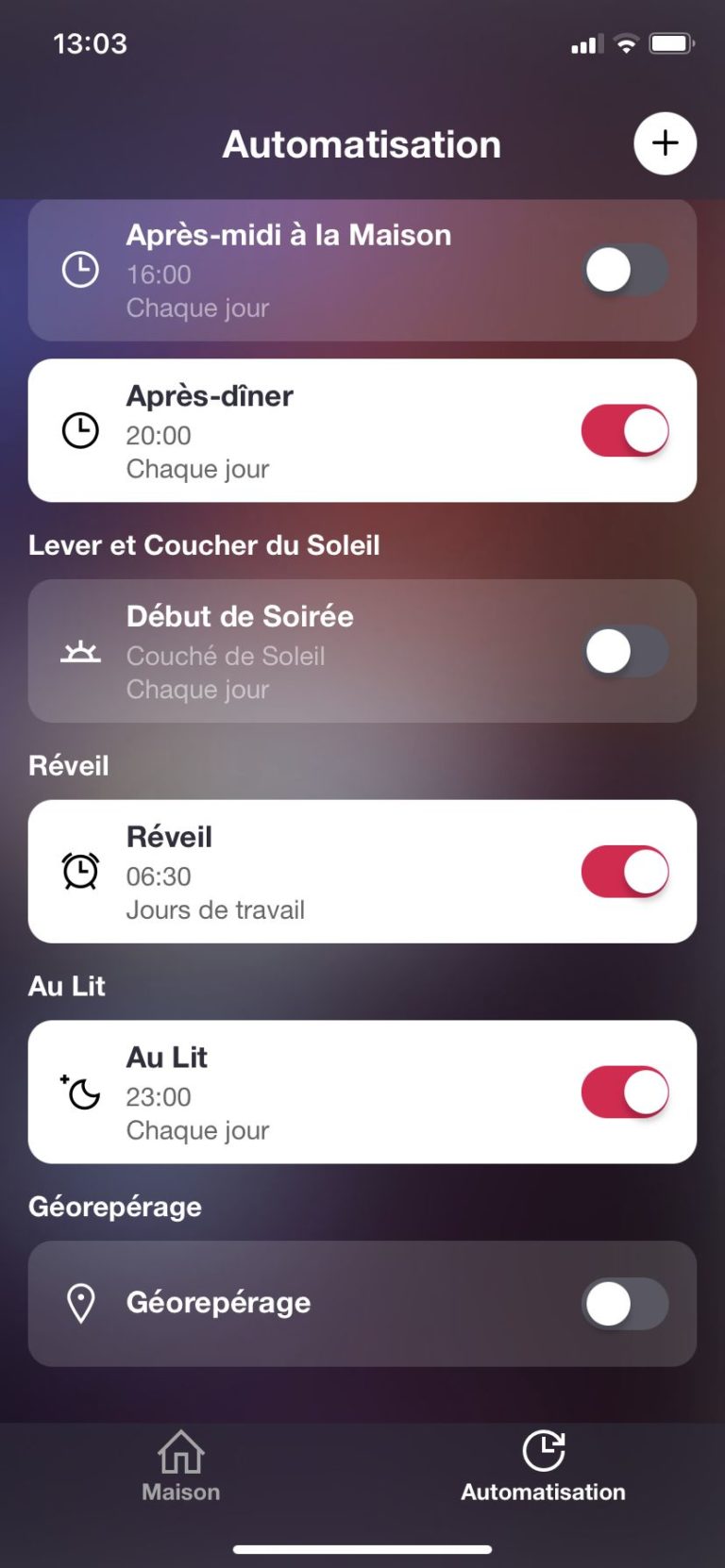Add a new automation with plus button
Viewport: 725px width, 1568px height.
tap(666, 143)
